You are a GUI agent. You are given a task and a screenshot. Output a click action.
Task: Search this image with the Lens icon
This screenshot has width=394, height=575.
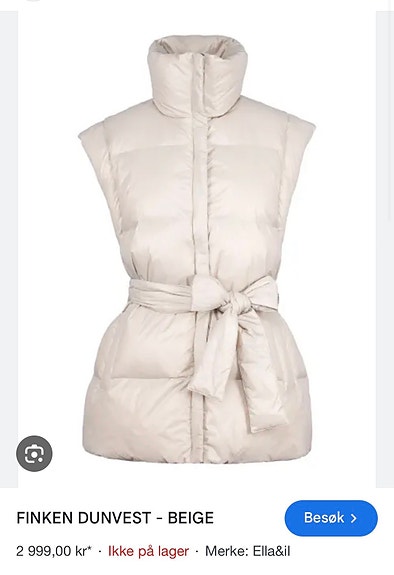pyautogui.click(x=34, y=454)
